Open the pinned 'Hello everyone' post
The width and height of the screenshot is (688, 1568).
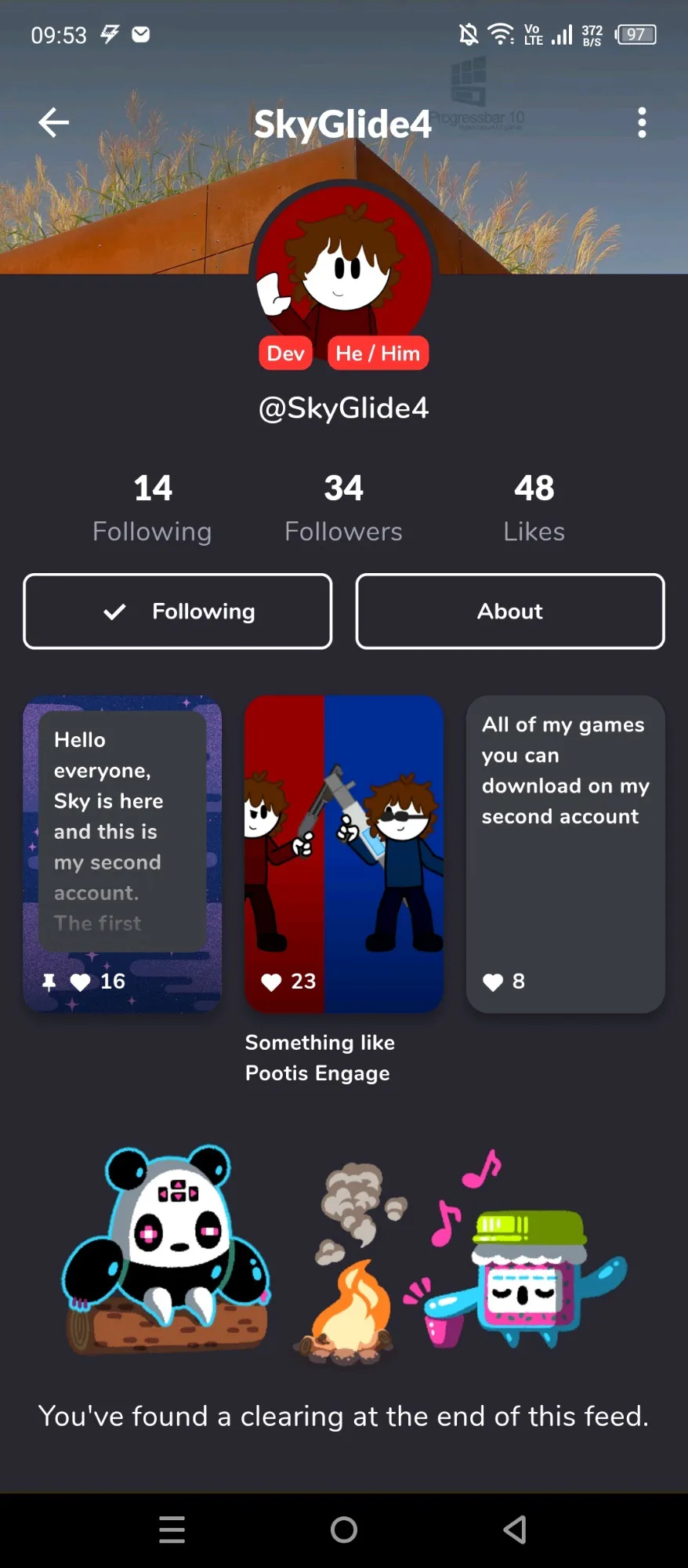122,854
